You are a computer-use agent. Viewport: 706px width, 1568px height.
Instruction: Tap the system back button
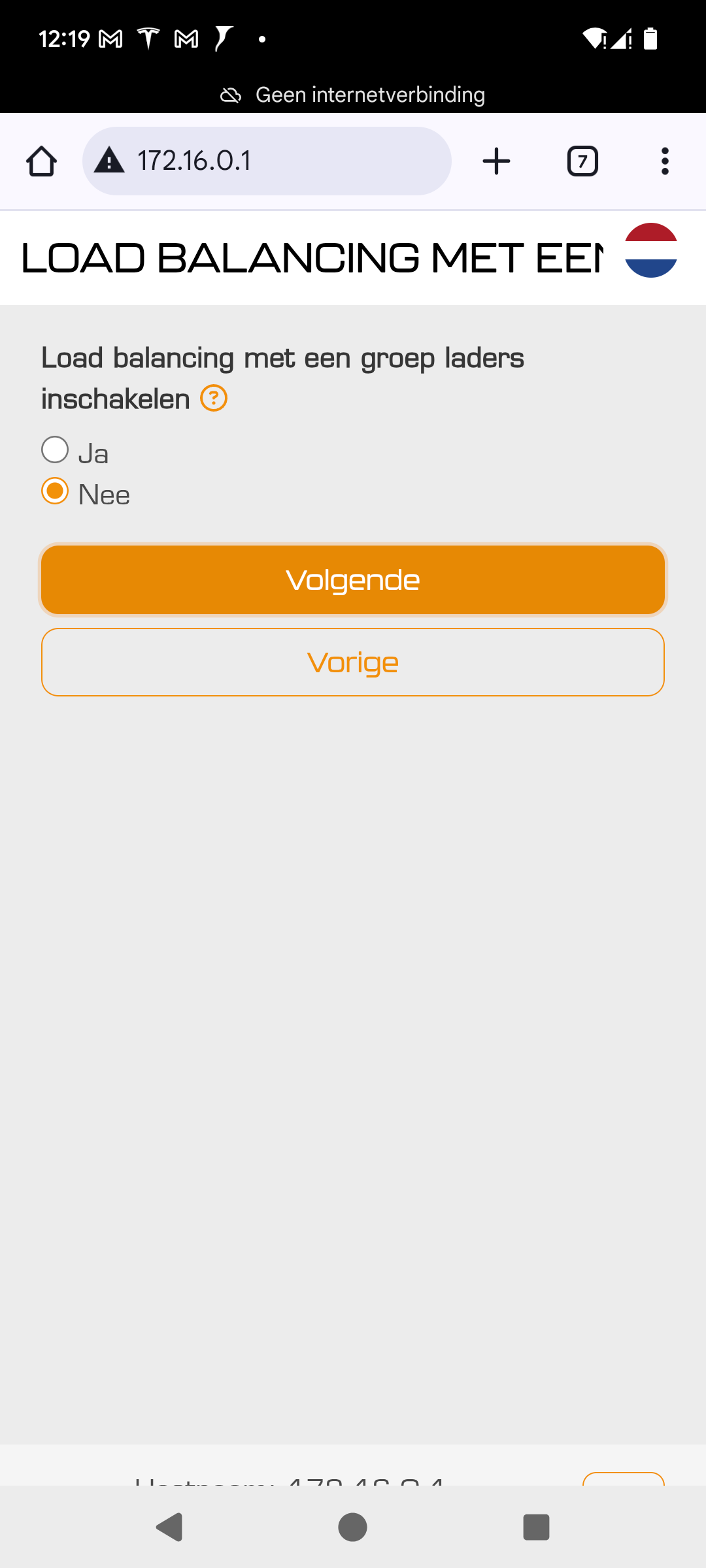[x=170, y=1527]
